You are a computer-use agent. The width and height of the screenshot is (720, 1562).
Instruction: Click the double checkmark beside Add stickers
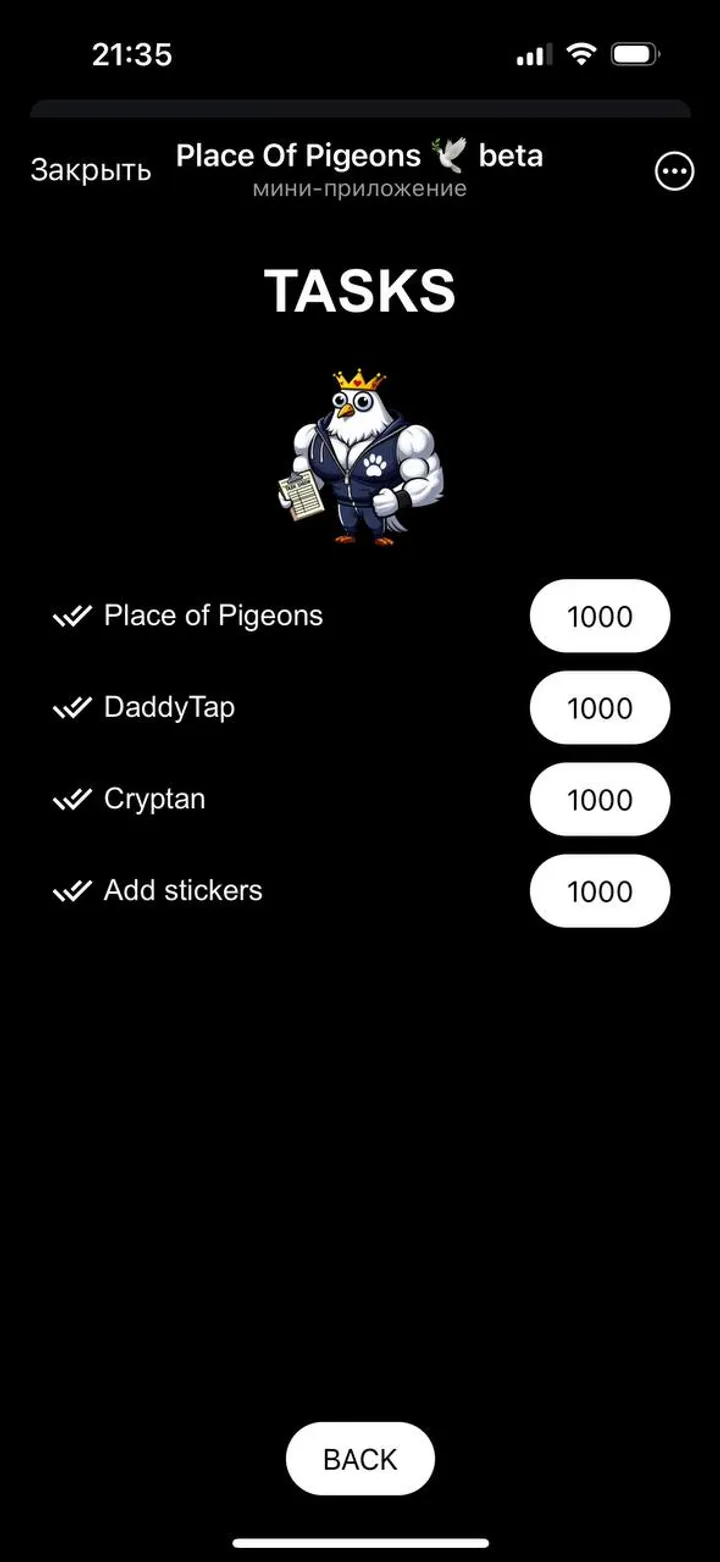coord(72,891)
